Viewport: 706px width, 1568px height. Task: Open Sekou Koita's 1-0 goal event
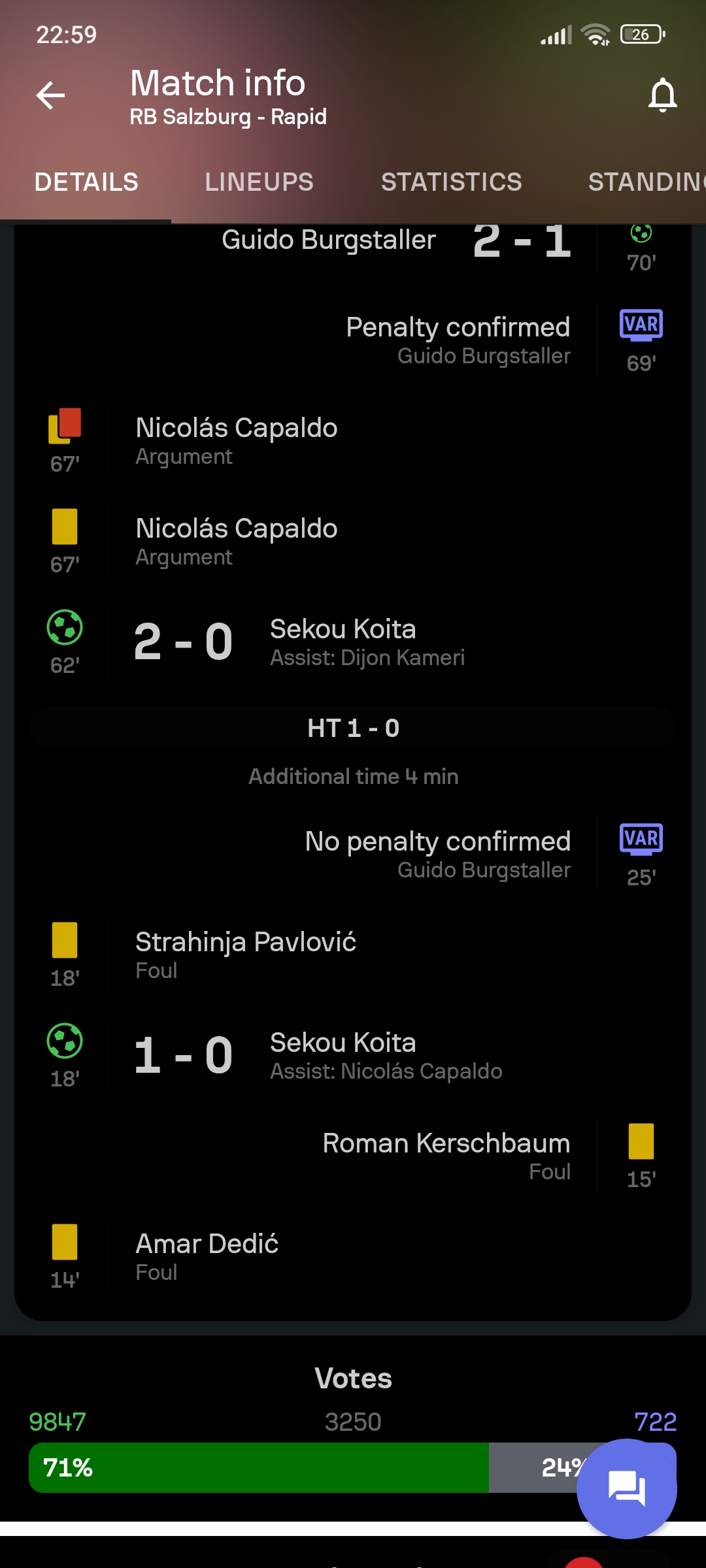click(353, 1054)
